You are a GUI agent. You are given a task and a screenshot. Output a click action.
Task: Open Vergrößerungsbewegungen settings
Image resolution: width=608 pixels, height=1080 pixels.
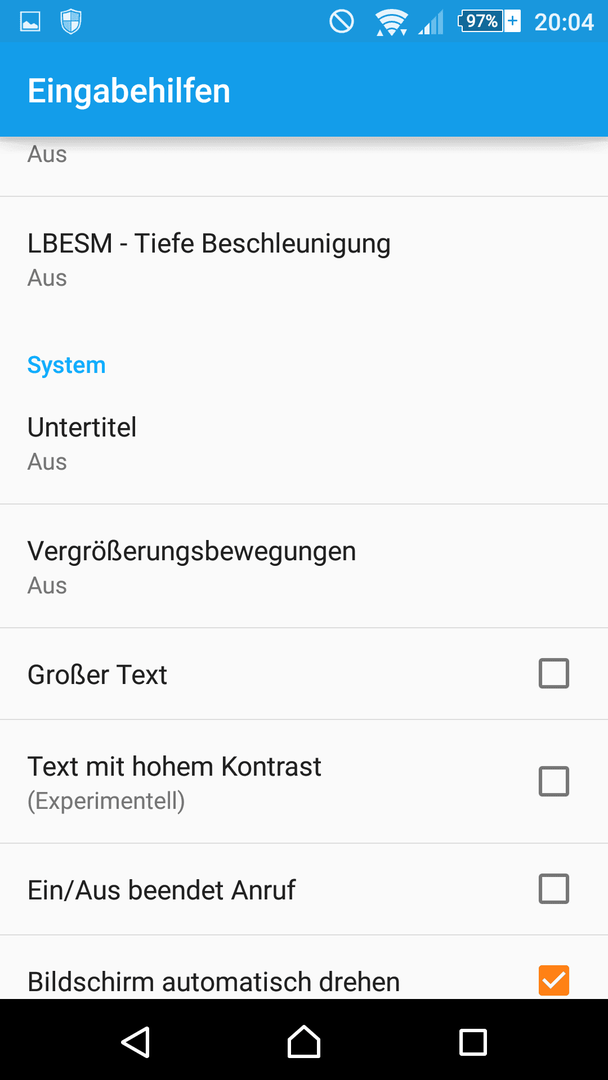pyautogui.click(x=304, y=566)
